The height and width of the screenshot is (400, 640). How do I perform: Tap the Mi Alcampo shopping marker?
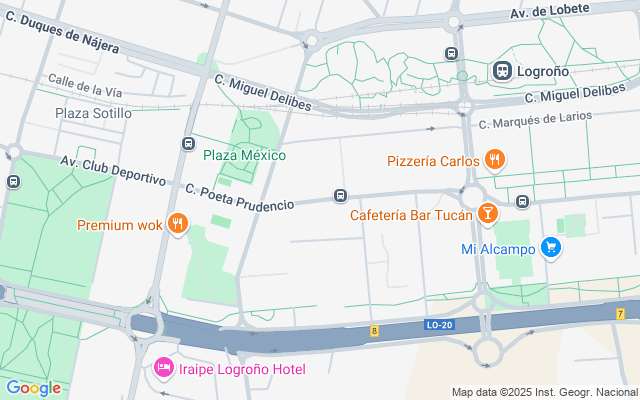(x=549, y=247)
